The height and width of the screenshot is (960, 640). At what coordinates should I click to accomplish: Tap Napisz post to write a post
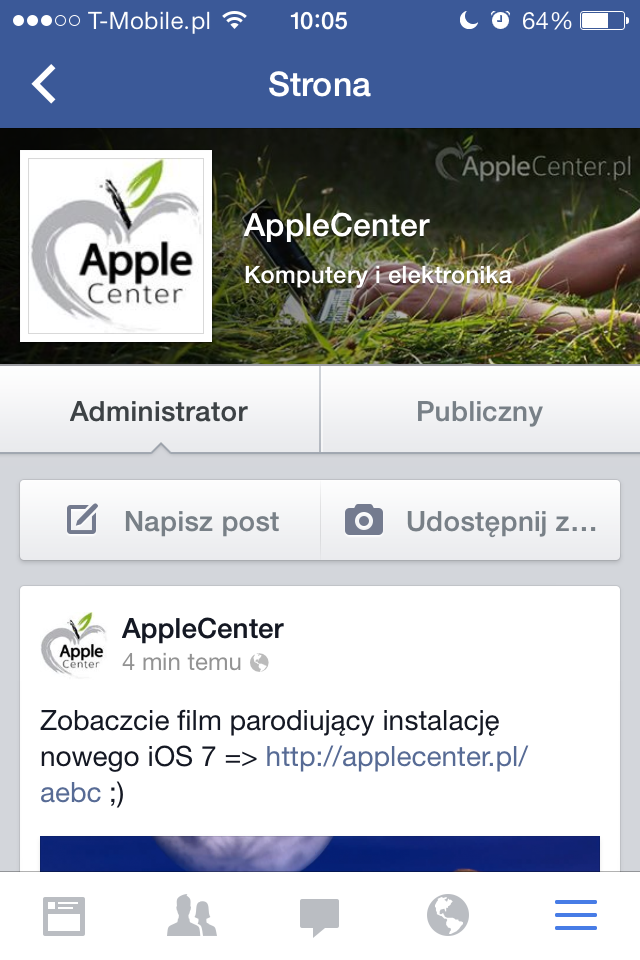(171, 521)
